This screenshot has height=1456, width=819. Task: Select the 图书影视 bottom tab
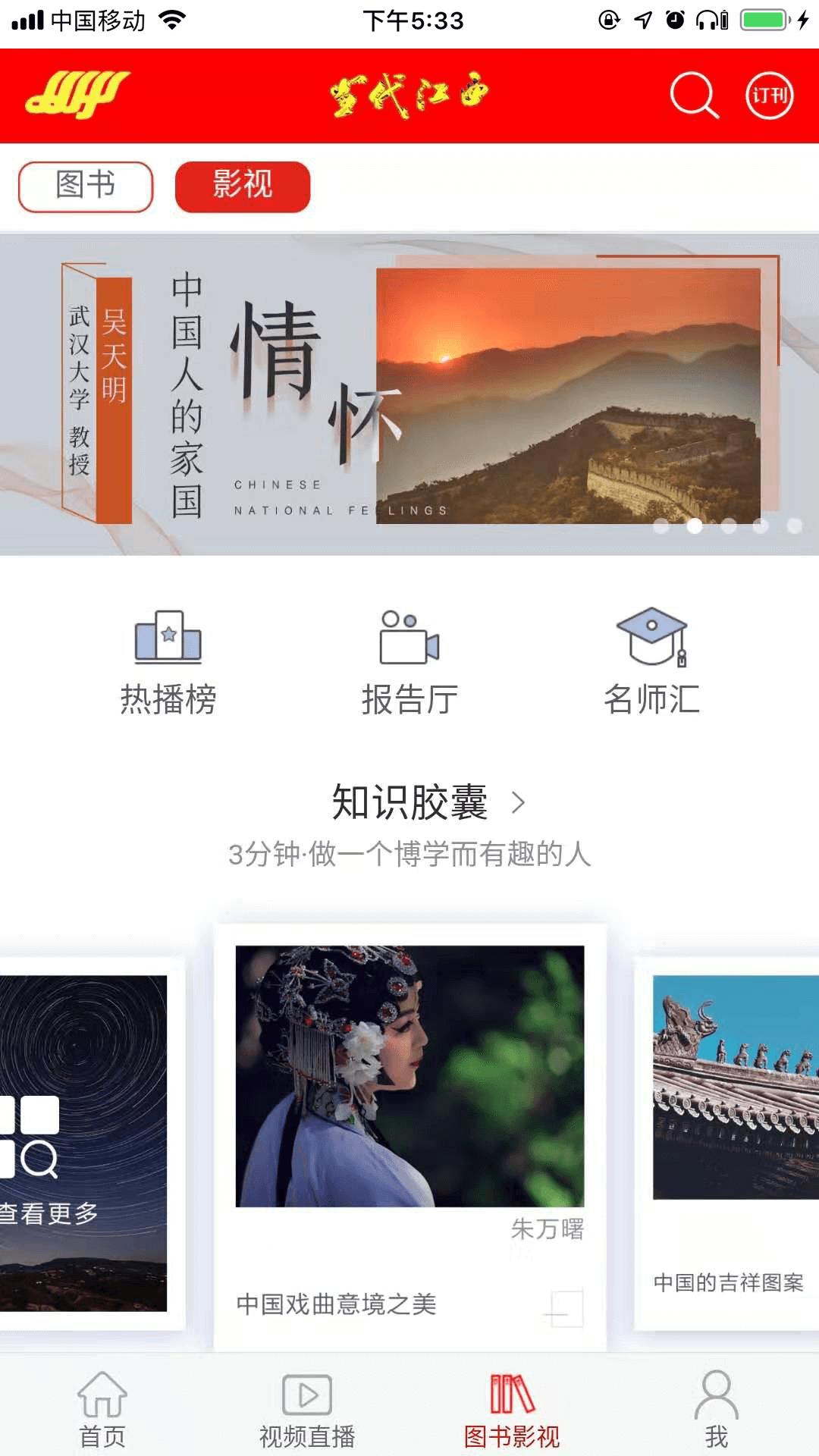(512, 1410)
